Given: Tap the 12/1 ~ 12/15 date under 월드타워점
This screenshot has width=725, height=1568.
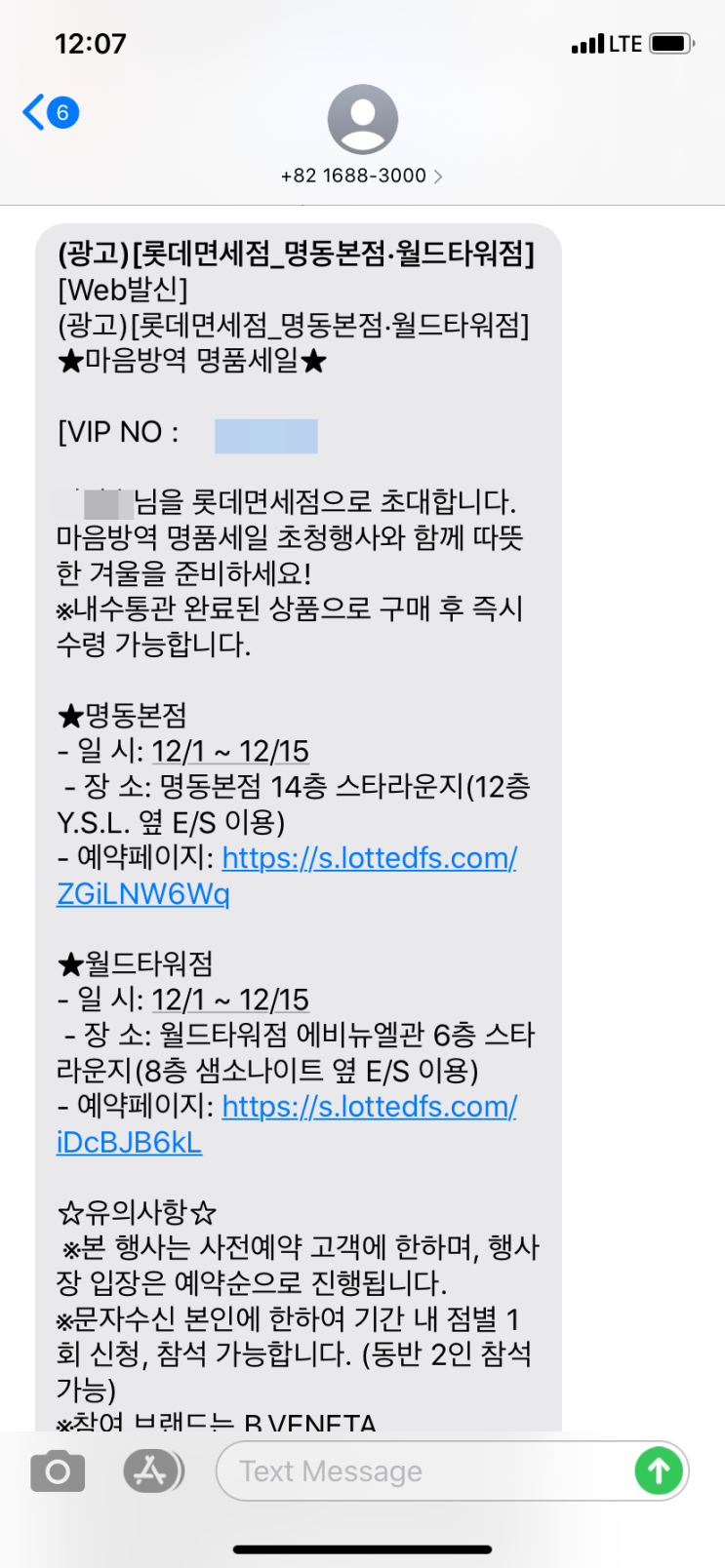Looking at the screenshot, I should [230, 1000].
